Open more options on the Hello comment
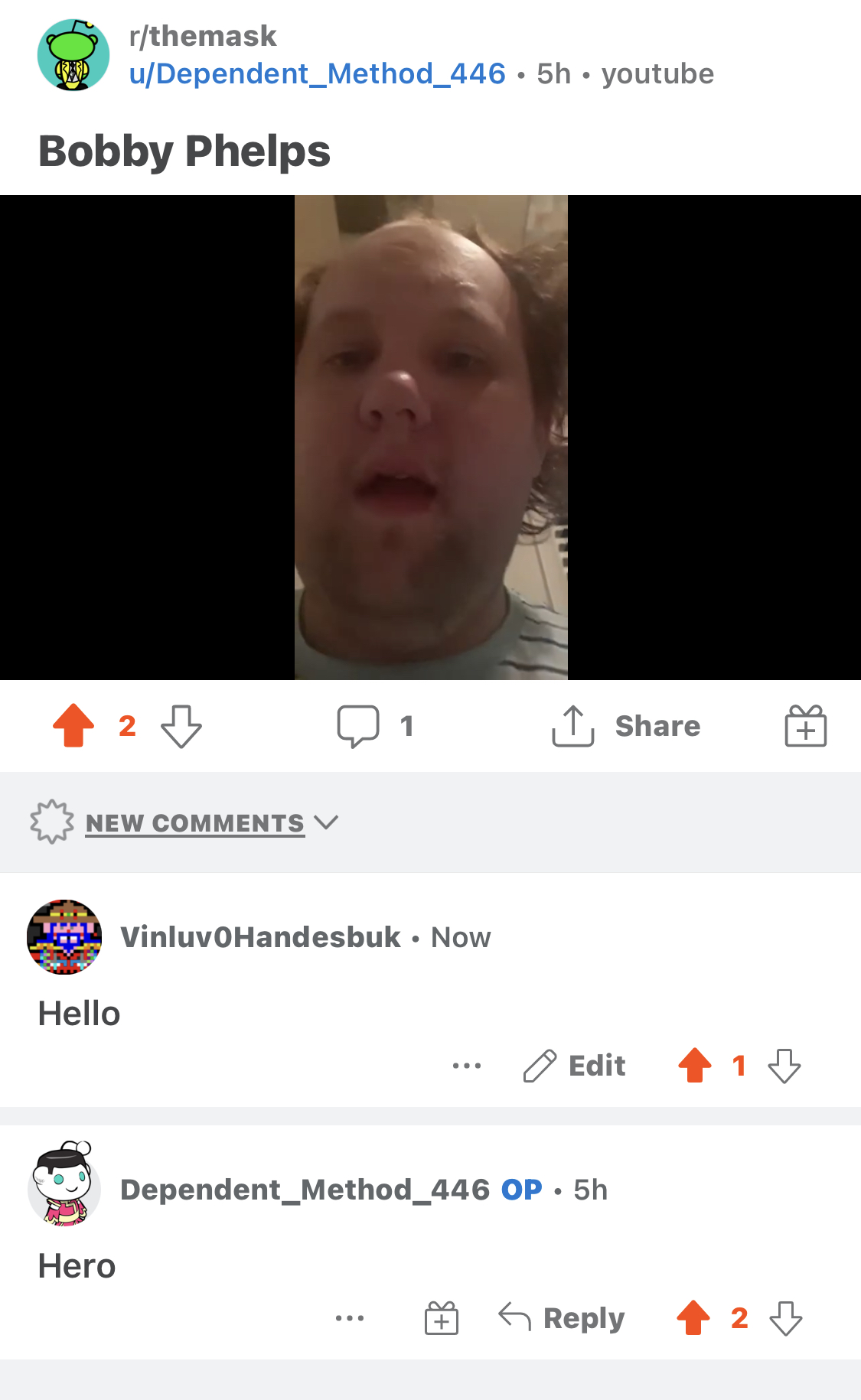Screen dimensions: 861x1400 467,1066
